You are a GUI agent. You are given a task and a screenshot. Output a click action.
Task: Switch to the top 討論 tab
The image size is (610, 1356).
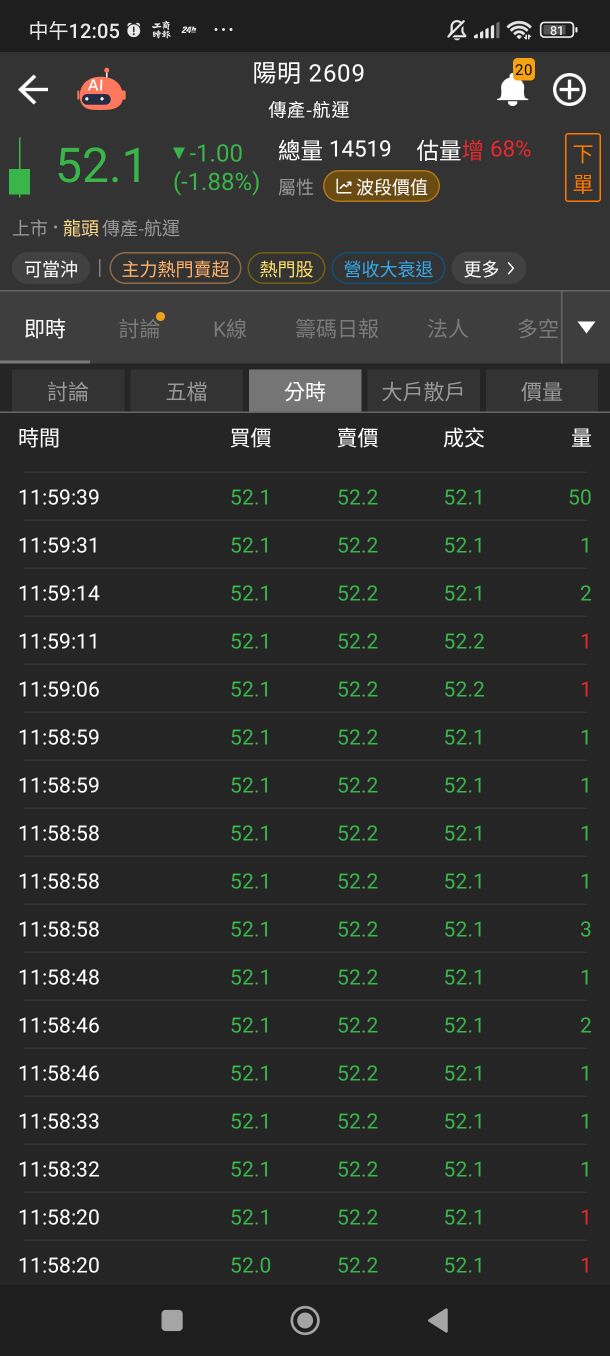pyautogui.click(x=139, y=329)
